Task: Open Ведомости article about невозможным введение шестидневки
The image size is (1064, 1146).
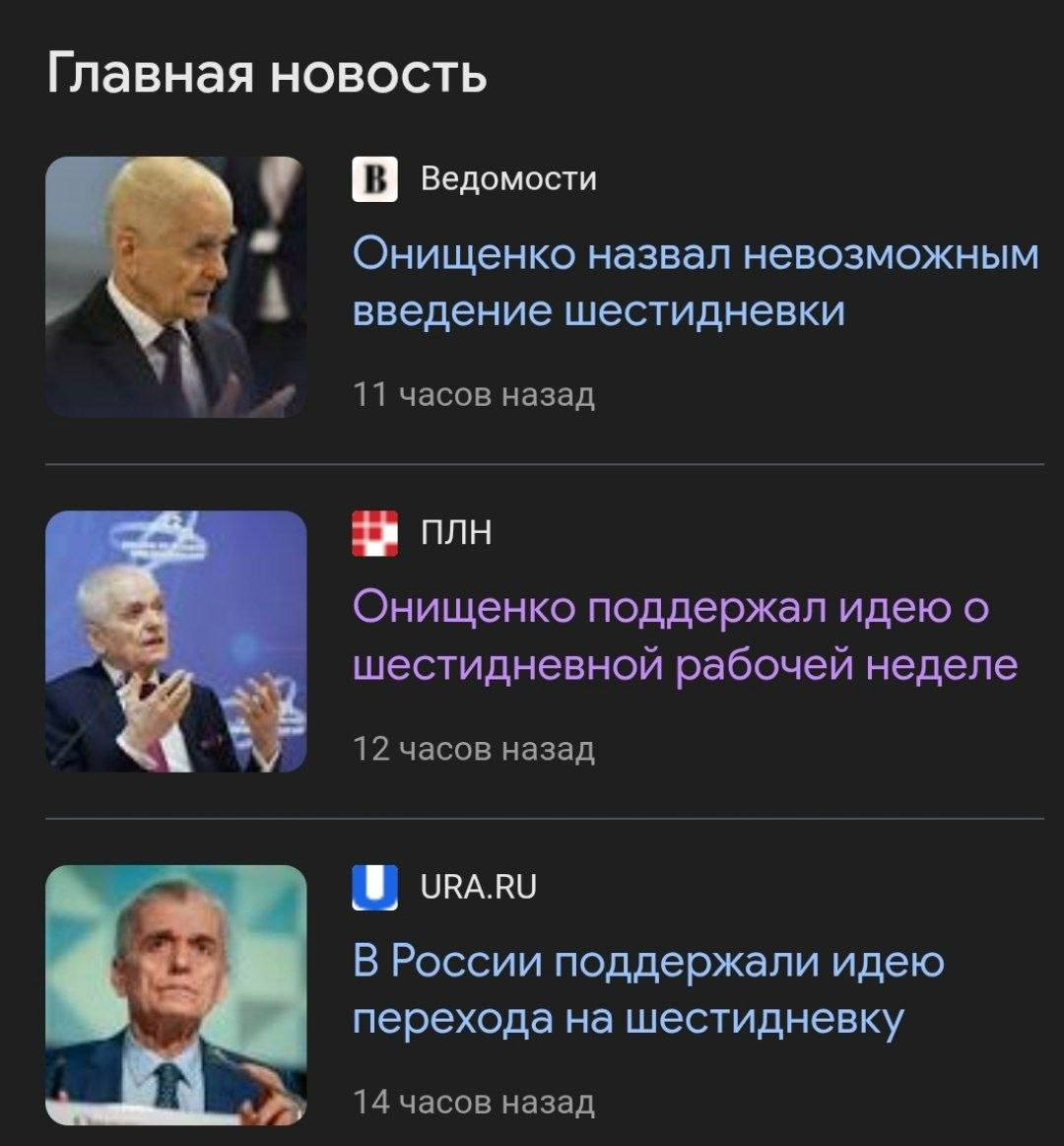Action: 695,283
